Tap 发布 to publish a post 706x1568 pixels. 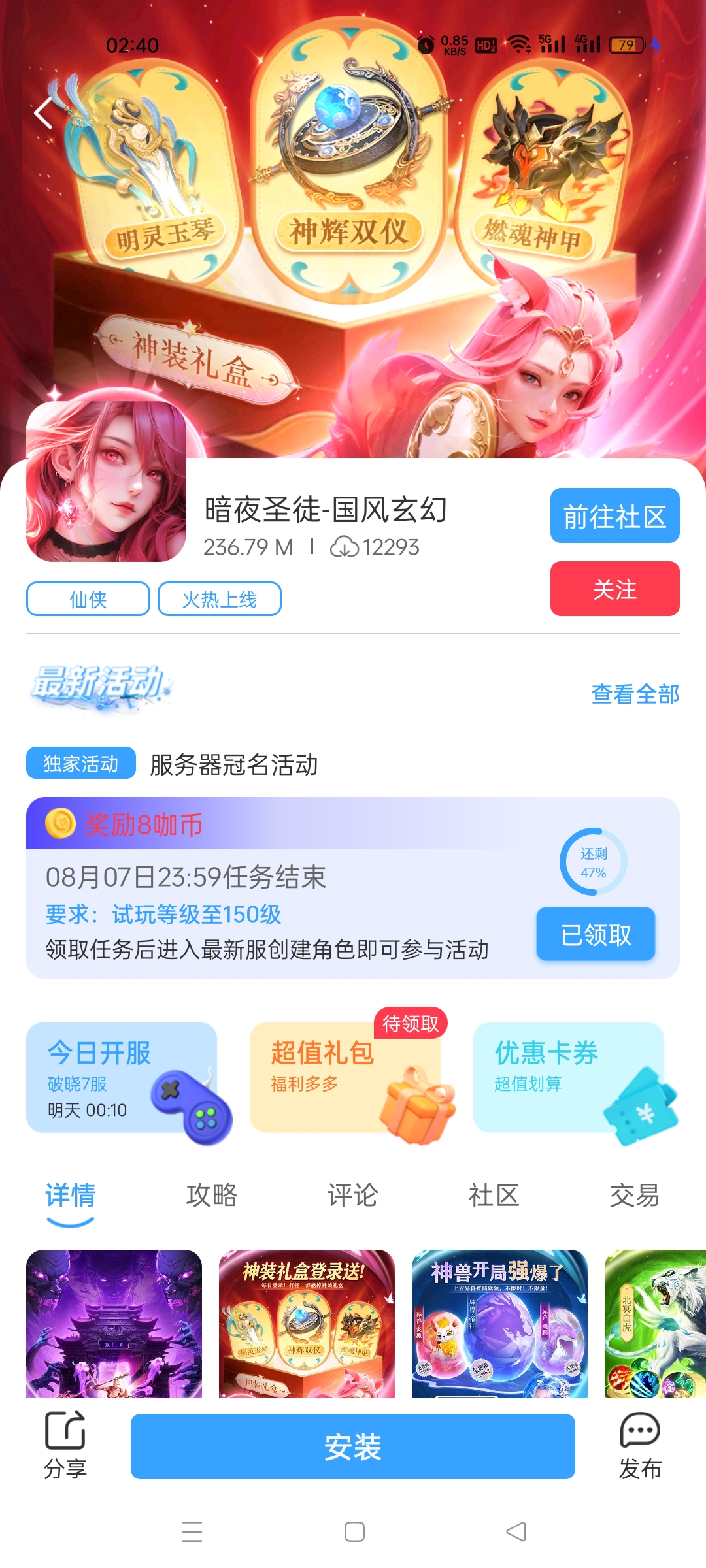click(640, 1445)
